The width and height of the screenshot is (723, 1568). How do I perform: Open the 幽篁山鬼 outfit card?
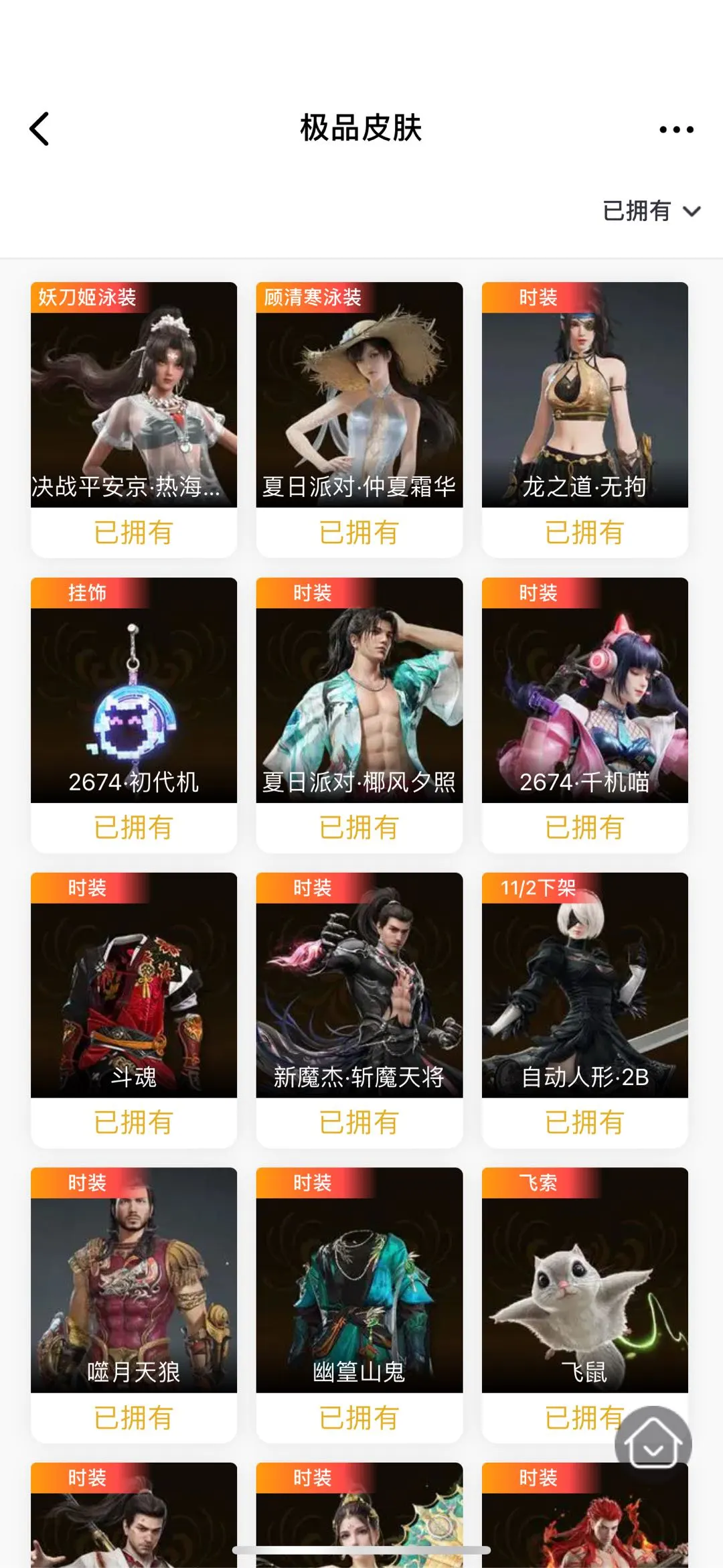coord(359,1279)
